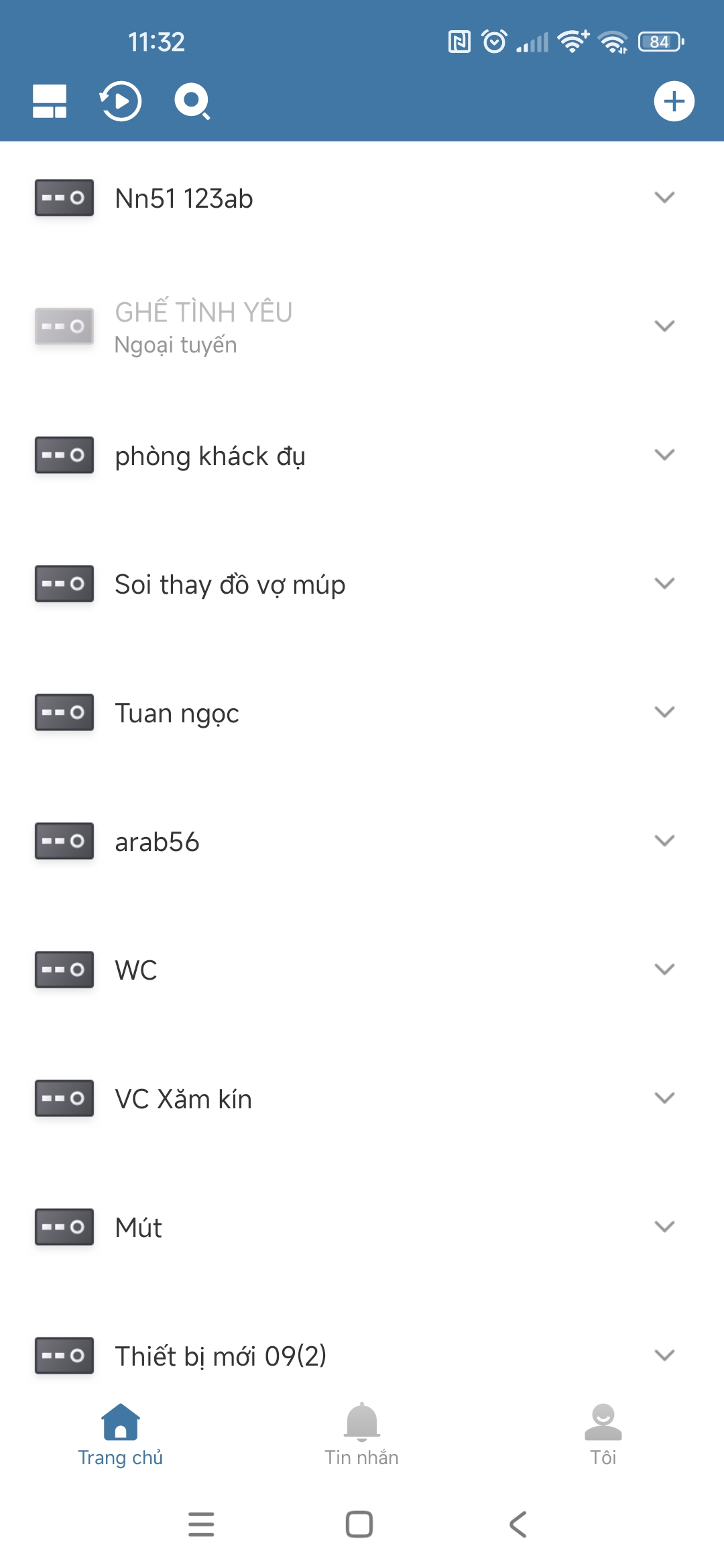Expand the WC device chevron
Screen dimensions: 724x1568
coord(664,970)
